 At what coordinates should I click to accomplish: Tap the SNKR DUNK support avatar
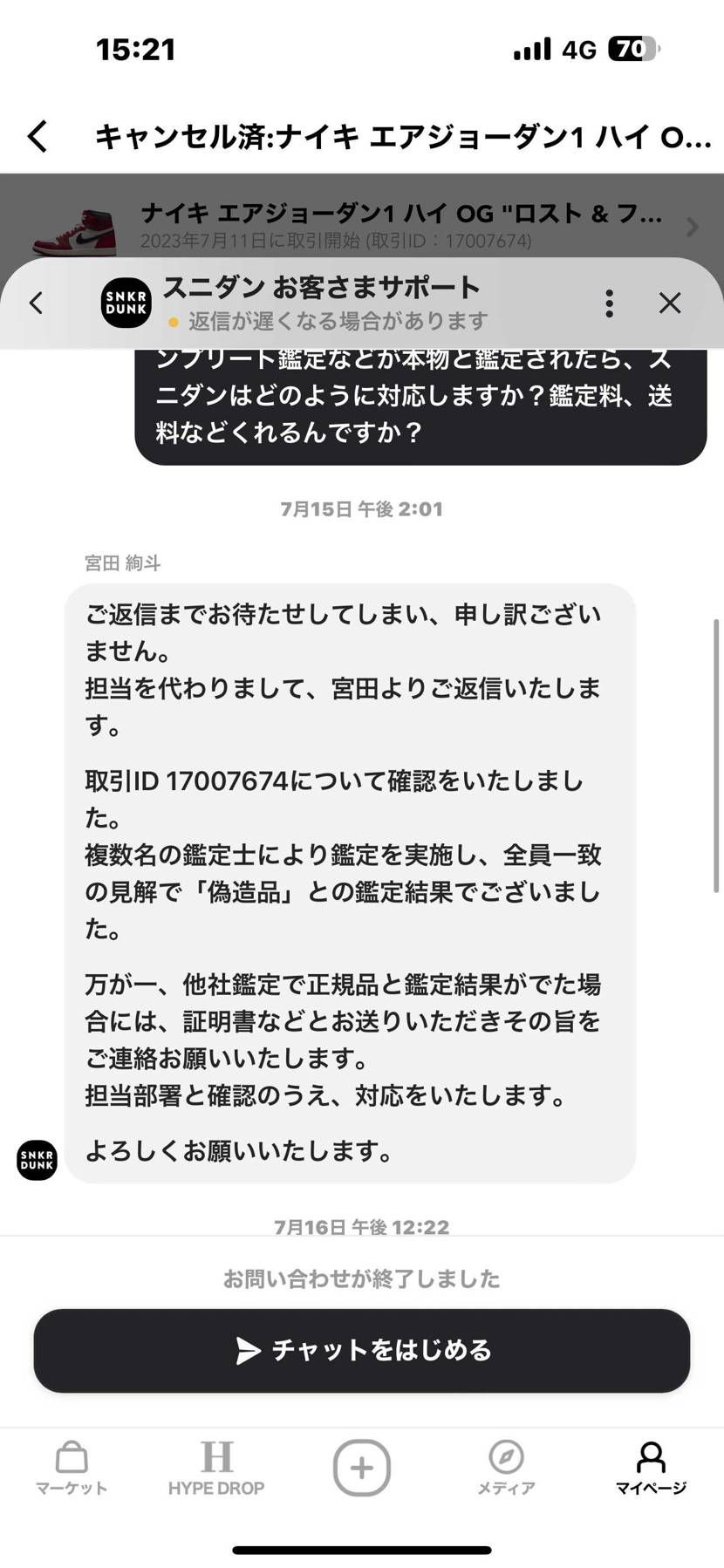click(126, 303)
